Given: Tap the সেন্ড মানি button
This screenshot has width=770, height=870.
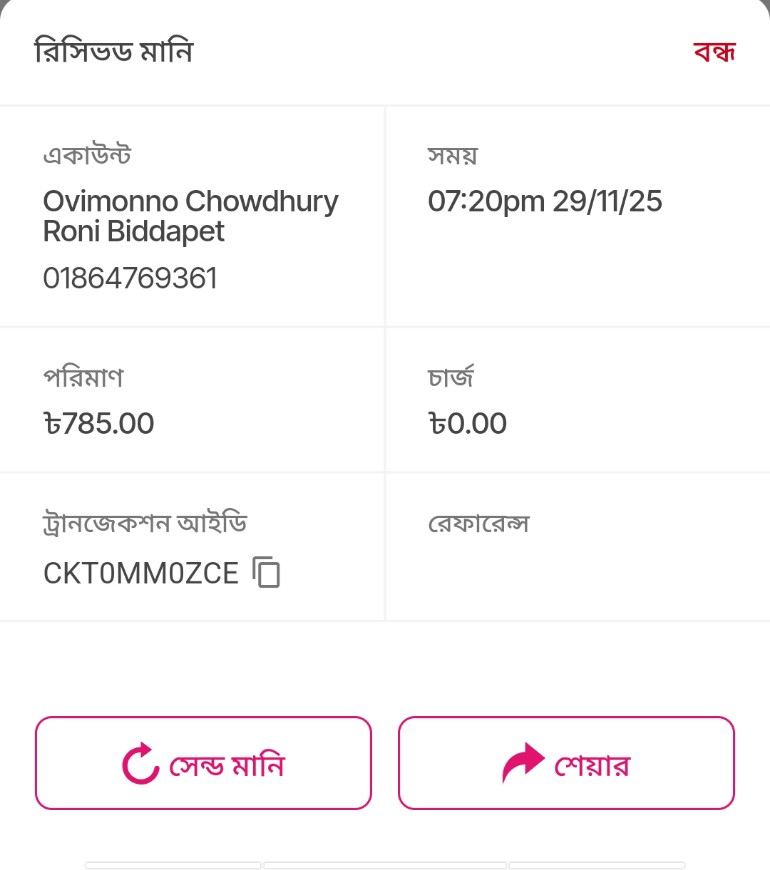Looking at the screenshot, I should point(203,763).
